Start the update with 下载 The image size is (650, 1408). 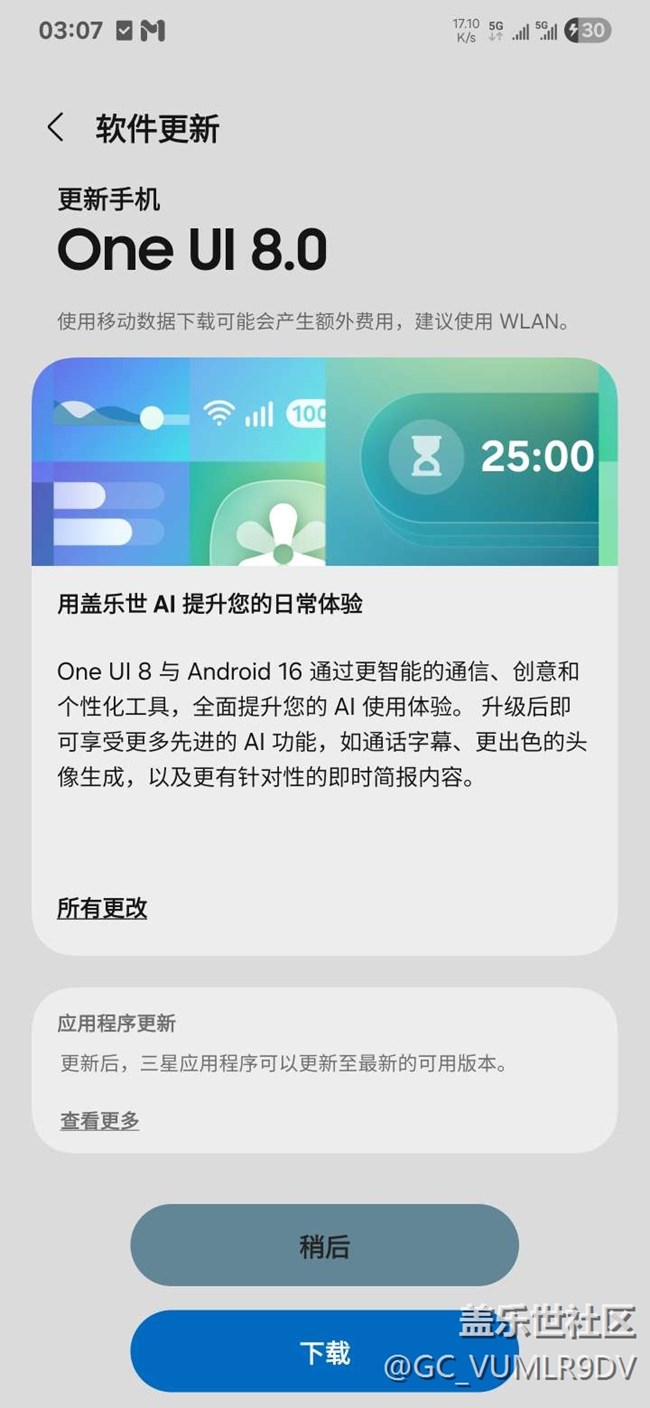pos(324,1352)
